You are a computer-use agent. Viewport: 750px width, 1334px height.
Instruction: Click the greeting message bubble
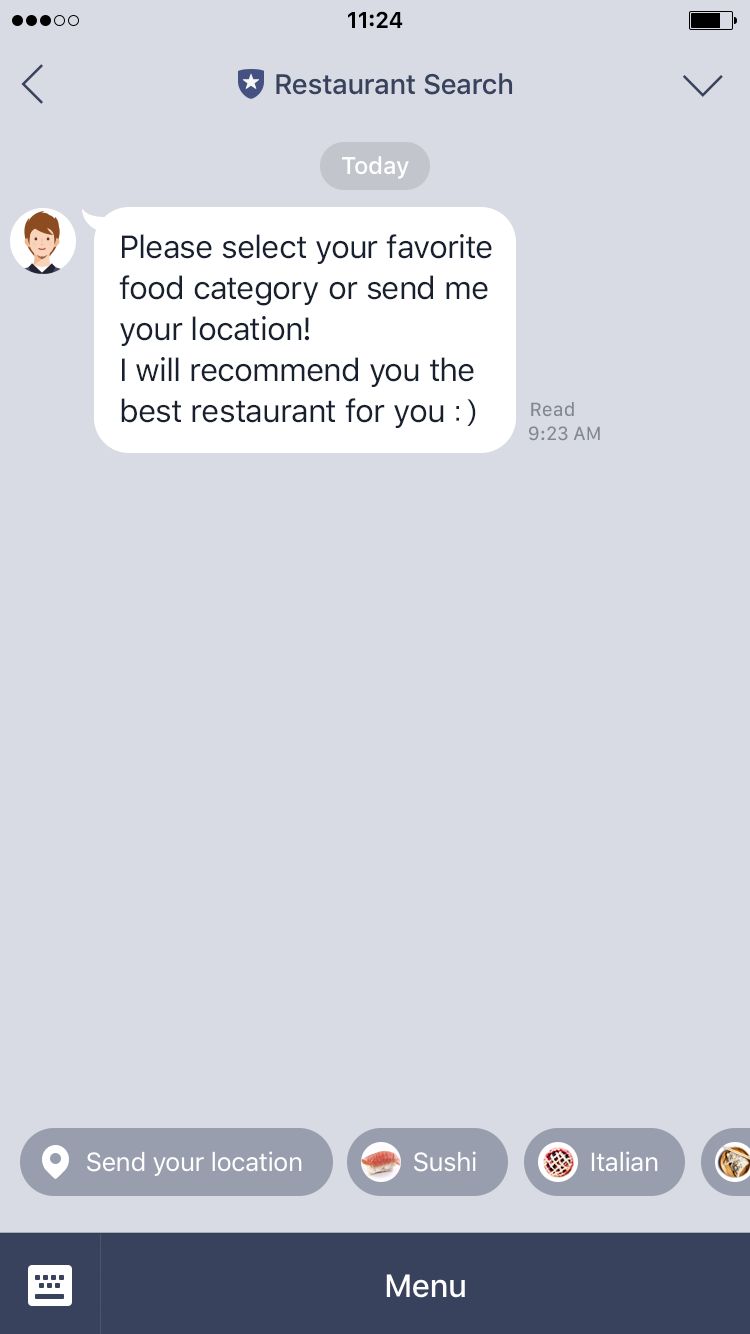[303, 328]
